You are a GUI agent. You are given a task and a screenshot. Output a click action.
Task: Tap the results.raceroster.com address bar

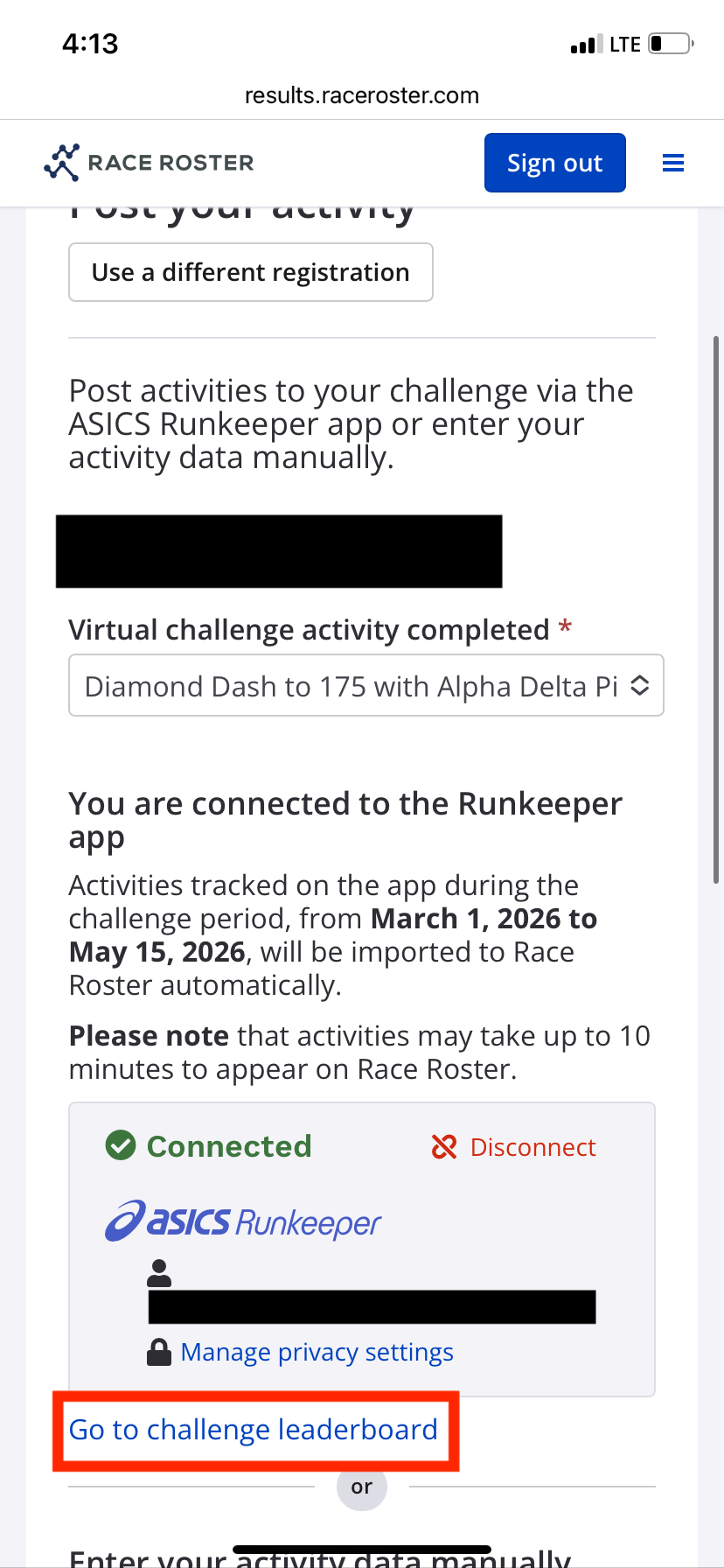click(361, 95)
